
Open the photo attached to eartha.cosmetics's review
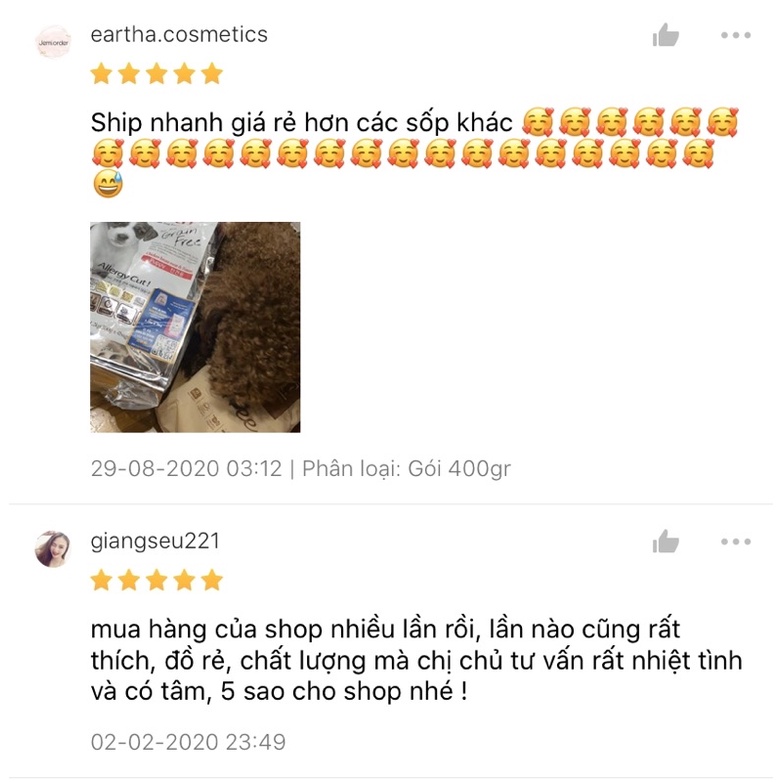(x=195, y=327)
